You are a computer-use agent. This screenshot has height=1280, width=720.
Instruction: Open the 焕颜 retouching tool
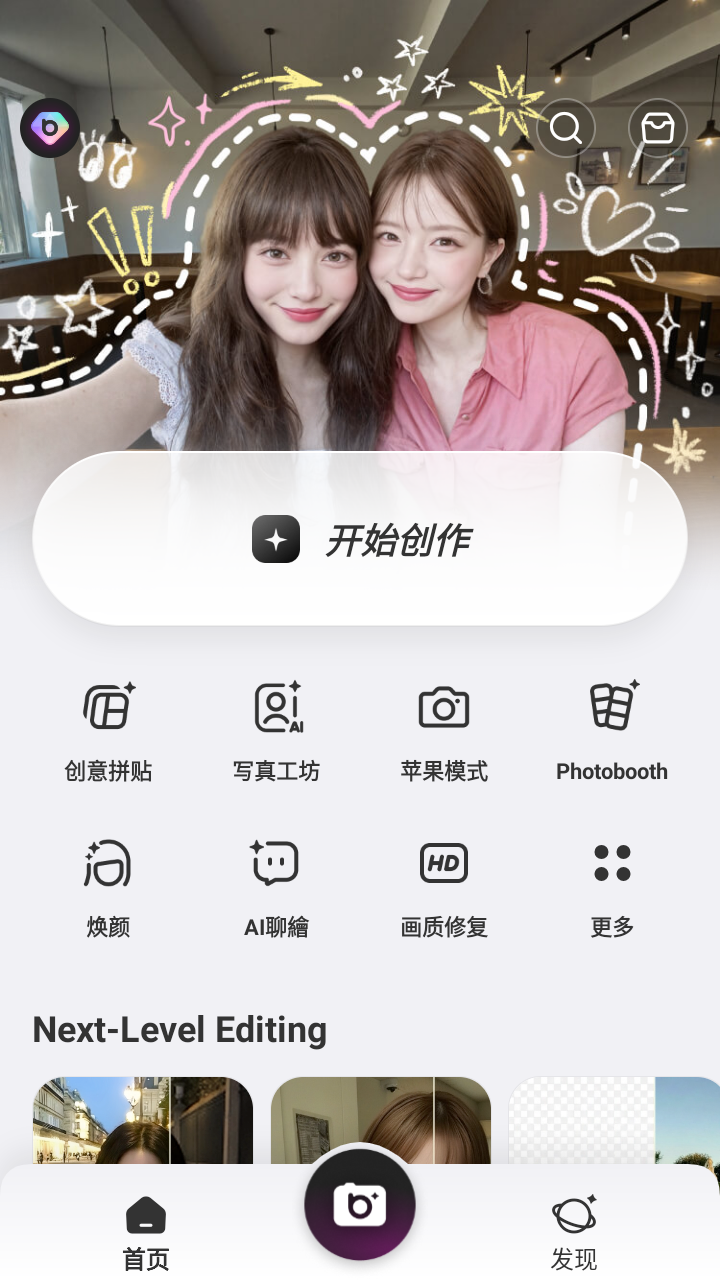(109, 885)
